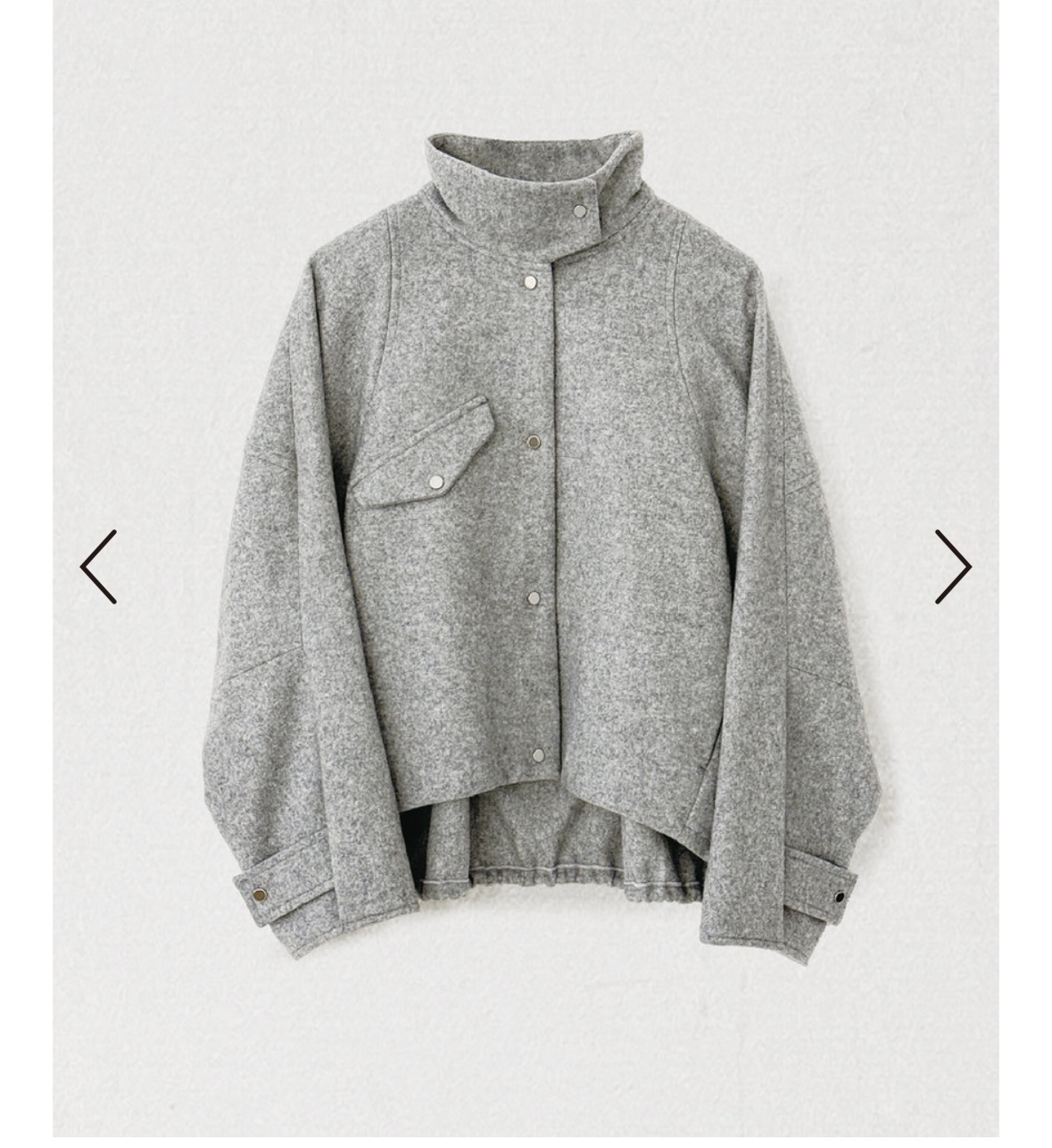This screenshot has height=1148, width=1052.
Task: Go to the previous product image
Action: [x=98, y=567]
